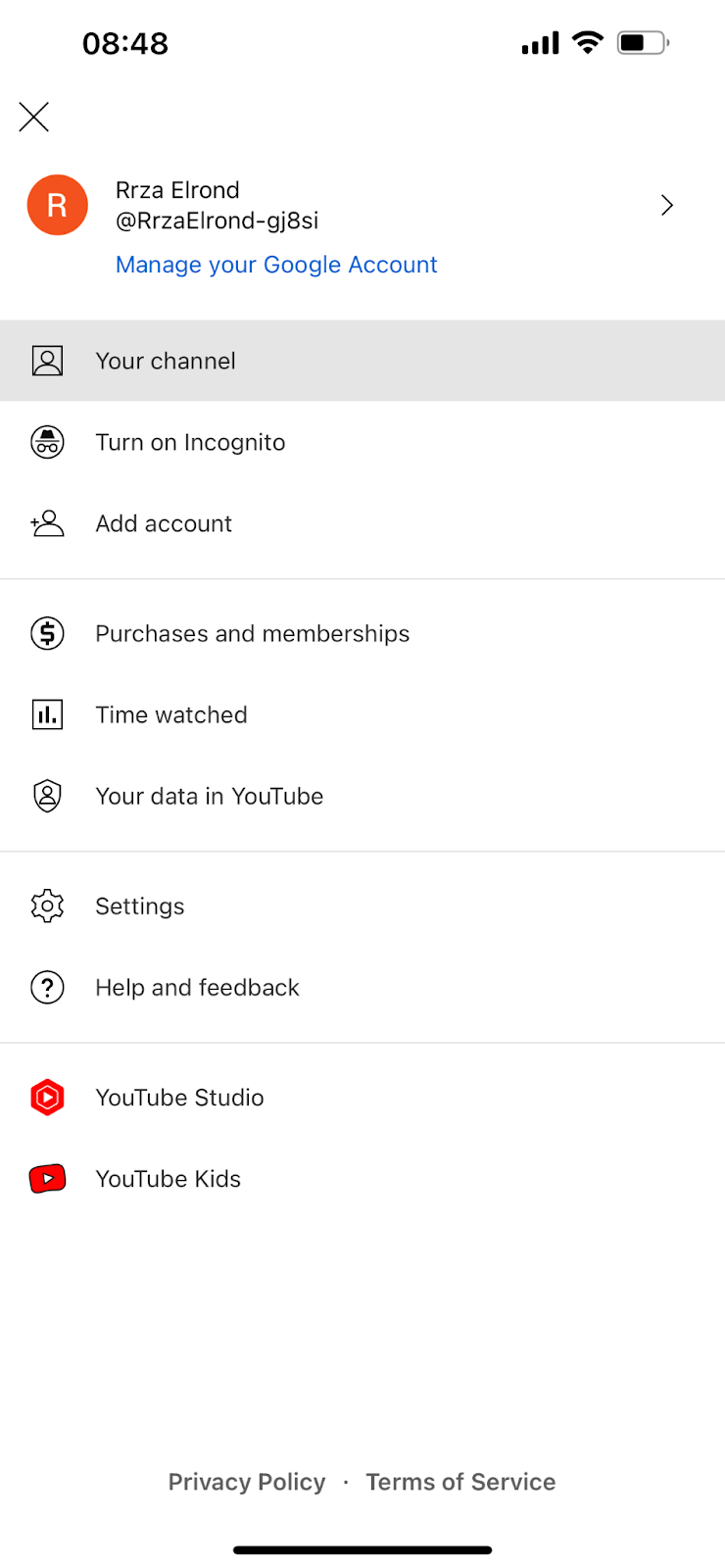Open Manage your Google Account link
Screen dimensions: 725x1568
click(x=276, y=265)
